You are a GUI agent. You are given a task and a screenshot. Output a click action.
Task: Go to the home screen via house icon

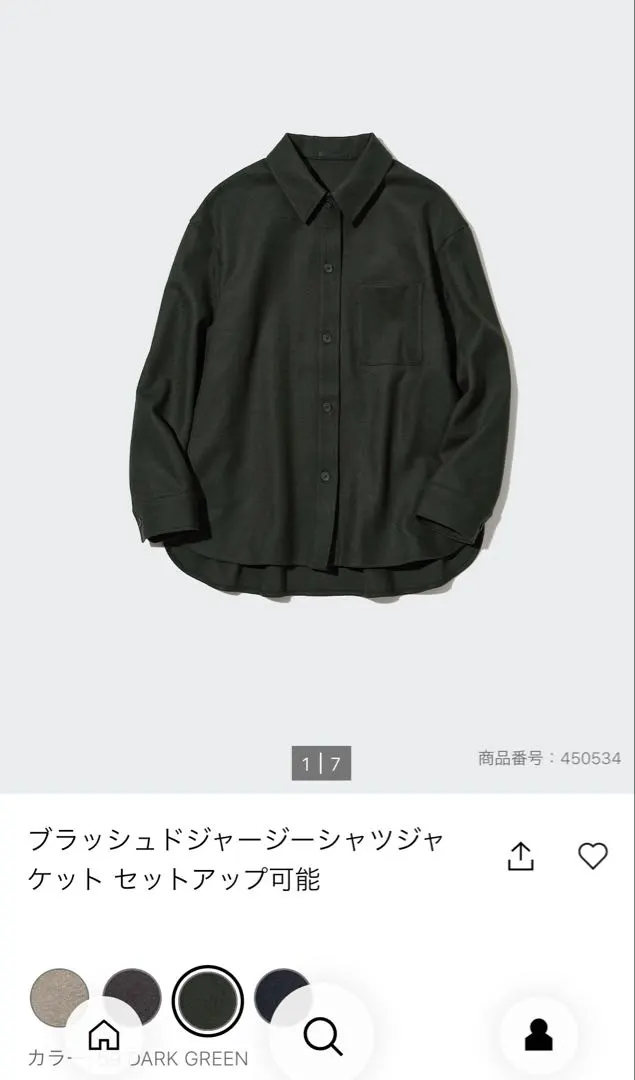pyautogui.click(x=104, y=1035)
